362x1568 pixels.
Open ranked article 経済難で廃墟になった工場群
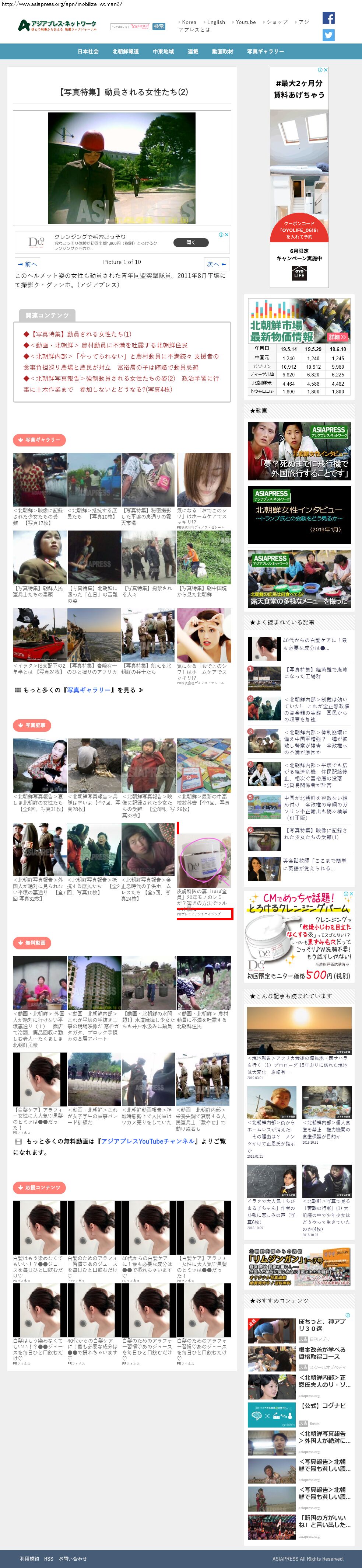[316, 672]
